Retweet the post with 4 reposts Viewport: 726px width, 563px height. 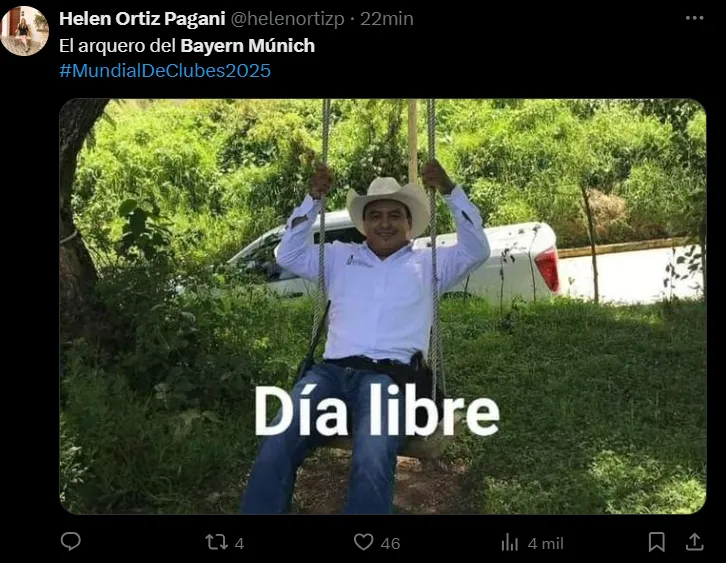[216, 542]
